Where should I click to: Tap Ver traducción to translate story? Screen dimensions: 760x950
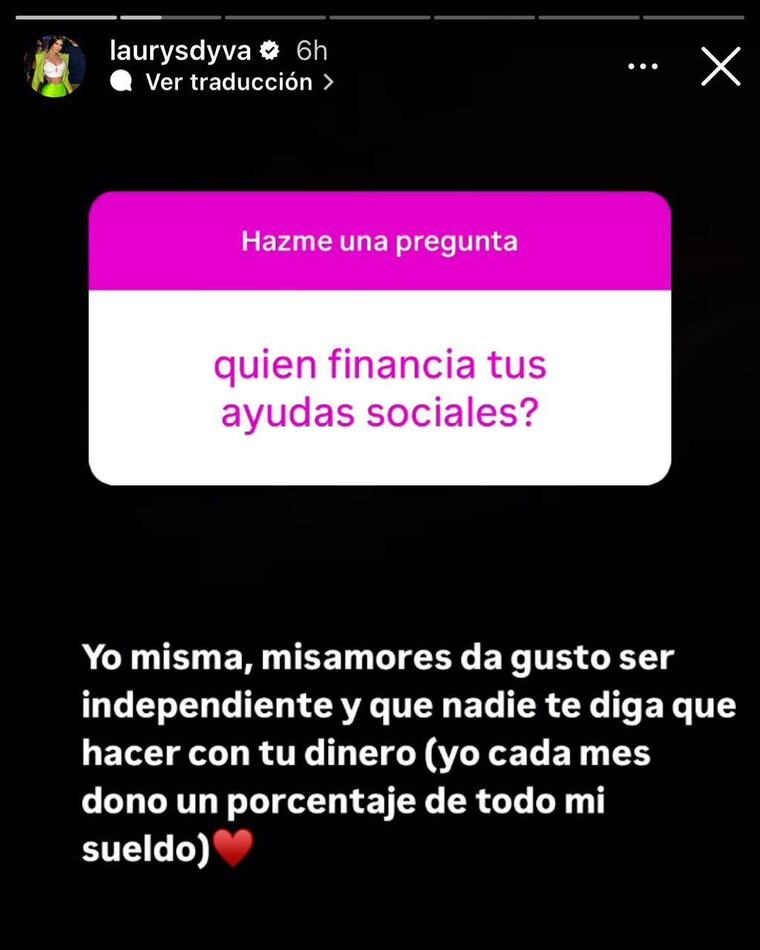point(230,82)
